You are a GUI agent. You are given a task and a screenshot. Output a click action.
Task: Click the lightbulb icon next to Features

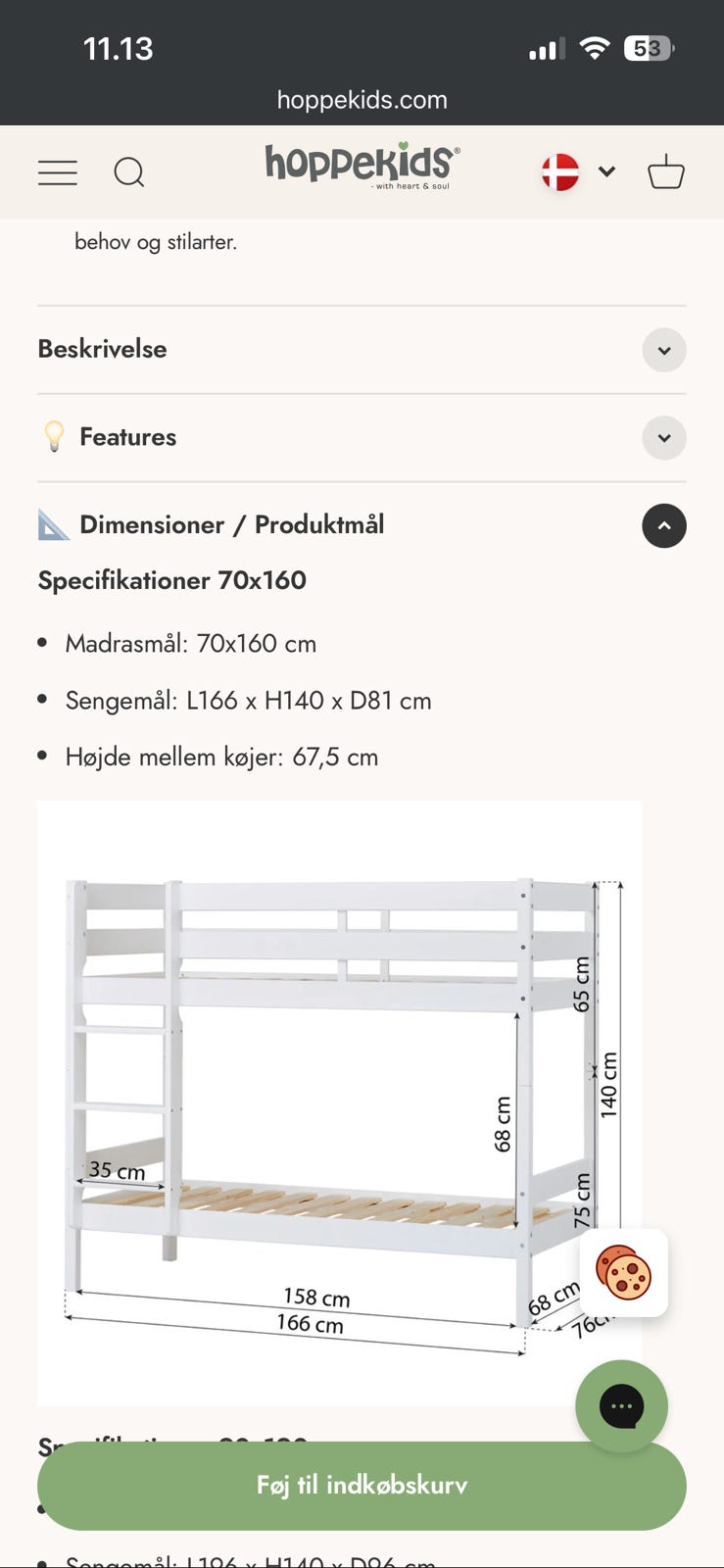pos(54,438)
